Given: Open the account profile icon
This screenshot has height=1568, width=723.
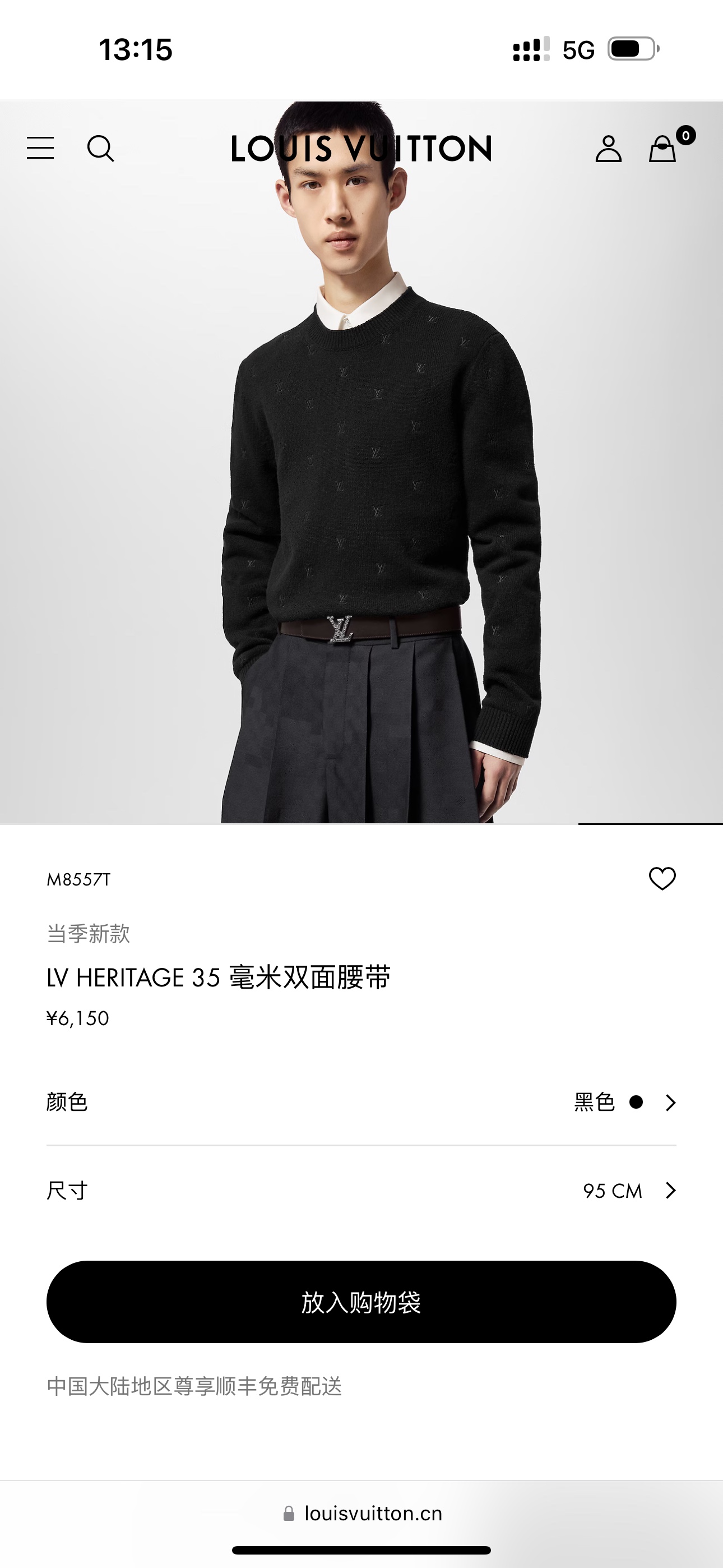Looking at the screenshot, I should tap(608, 149).
